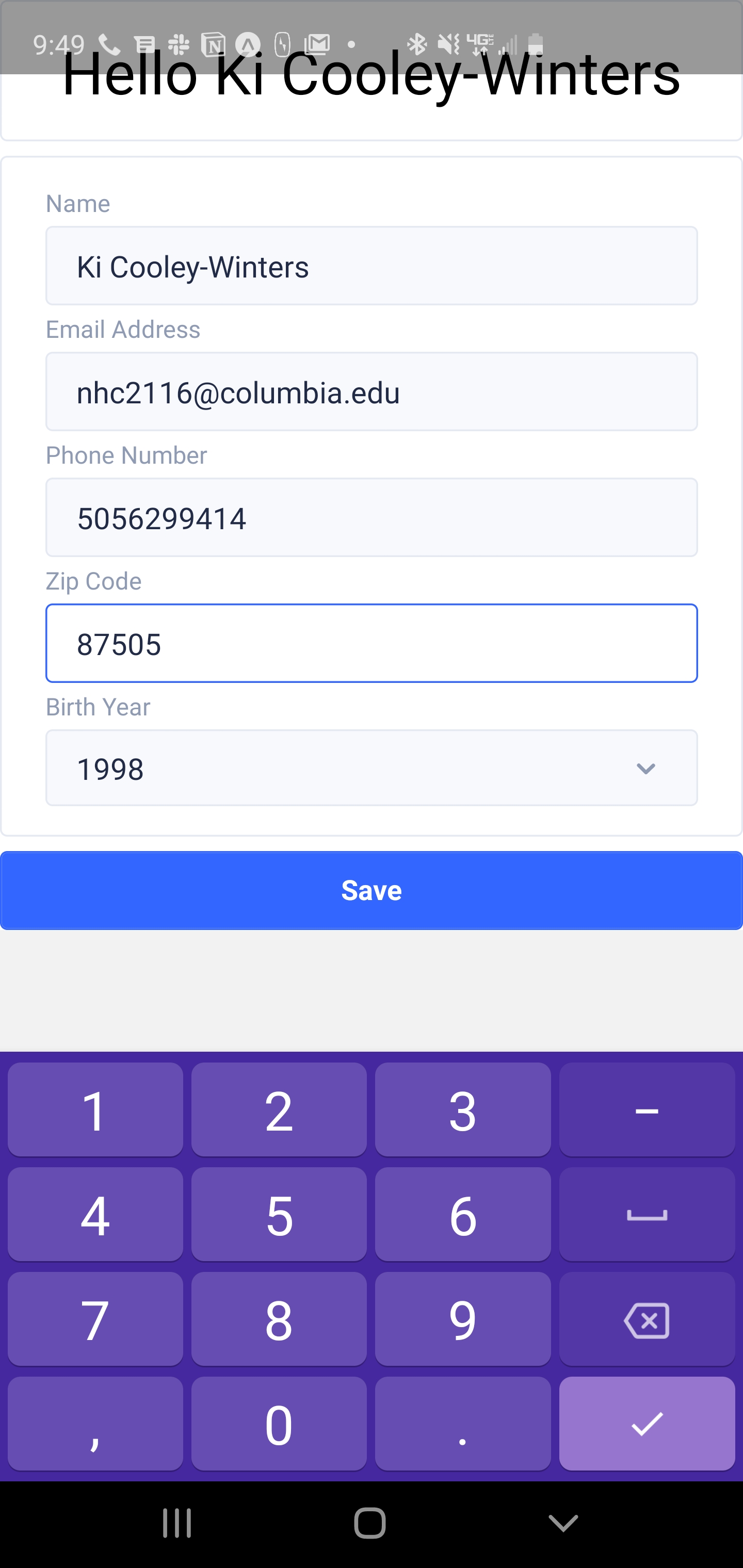
Task: Save the profile changes
Action: click(372, 891)
